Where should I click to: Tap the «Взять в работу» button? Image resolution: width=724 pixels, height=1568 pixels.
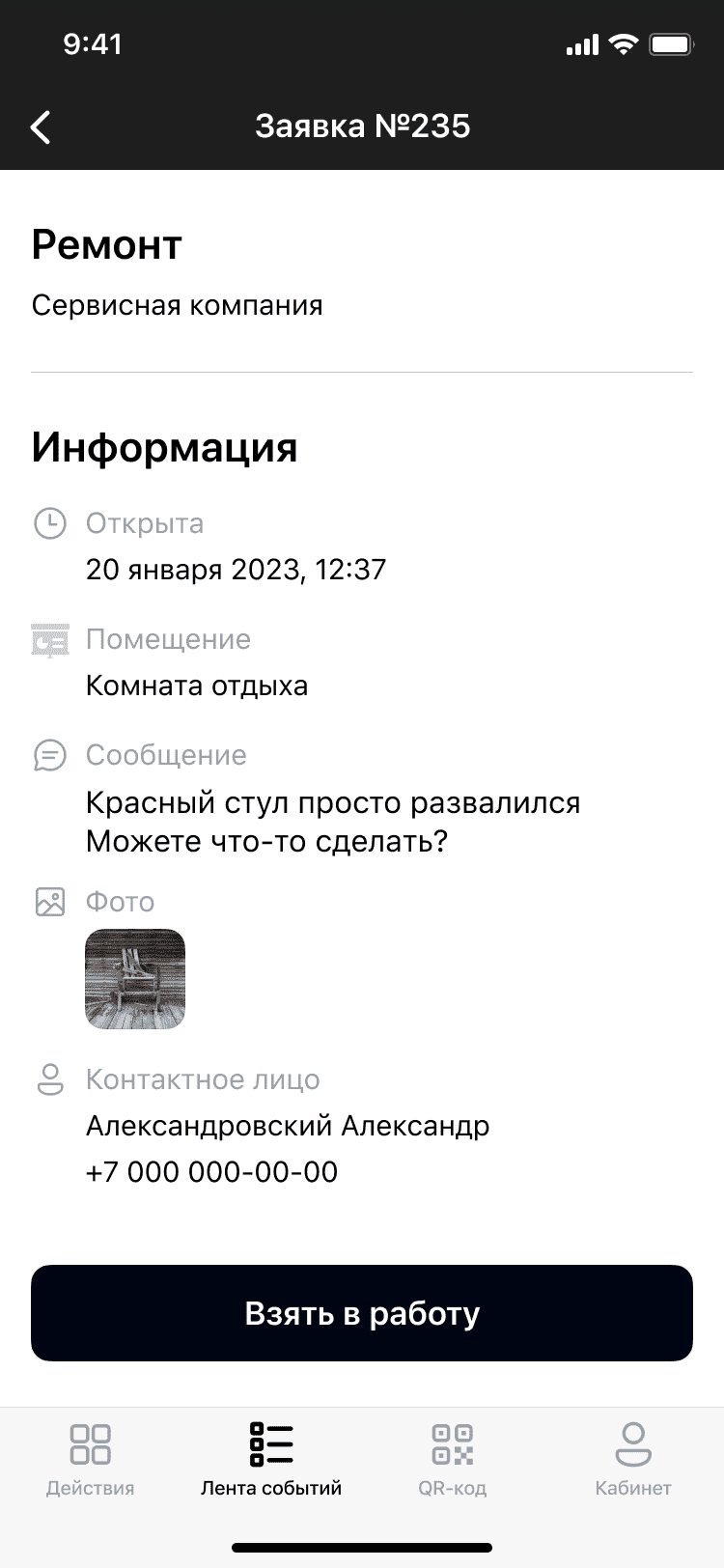[x=362, y=1313]
